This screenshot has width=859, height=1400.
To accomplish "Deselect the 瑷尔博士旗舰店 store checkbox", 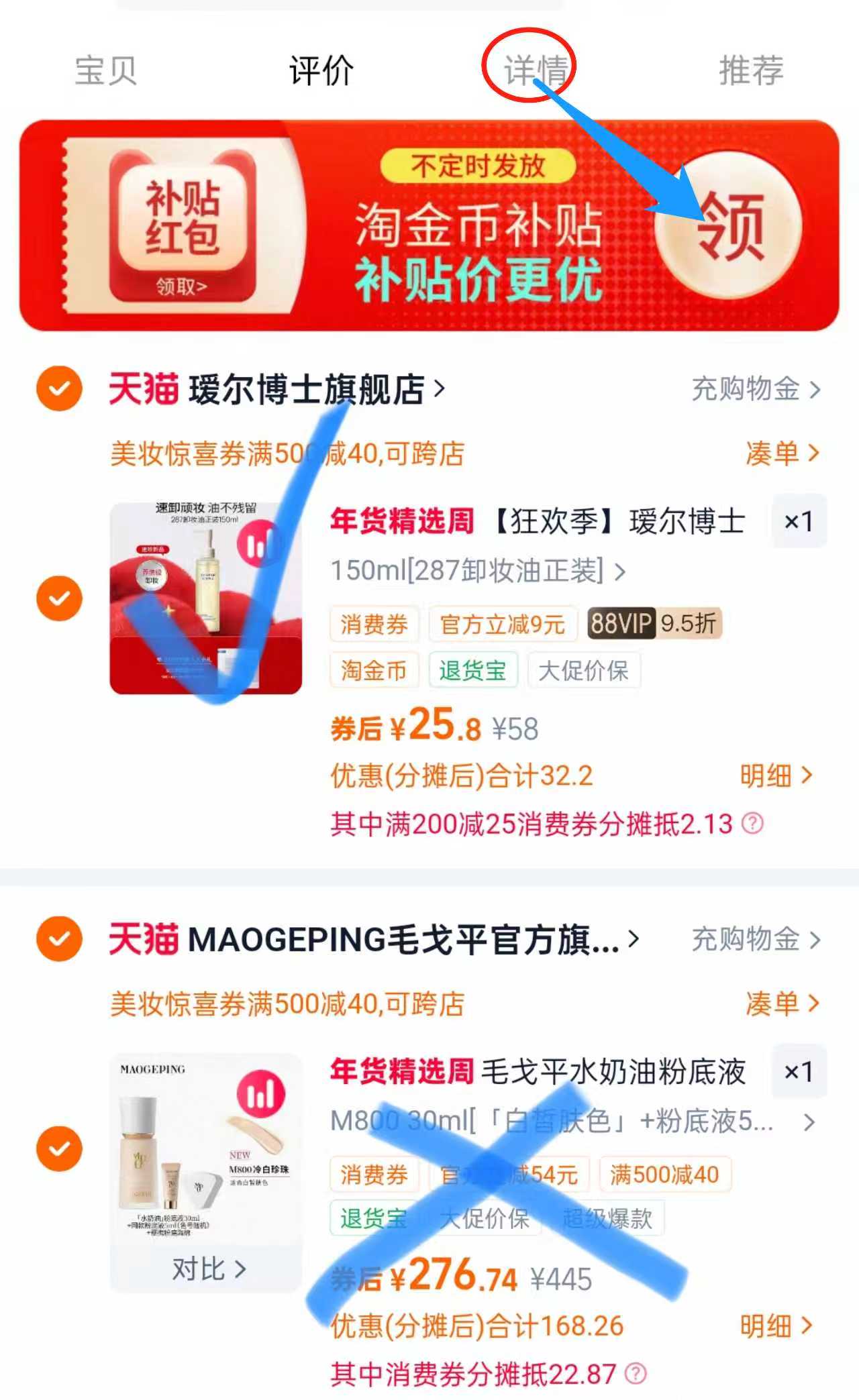I will (58, 388).
